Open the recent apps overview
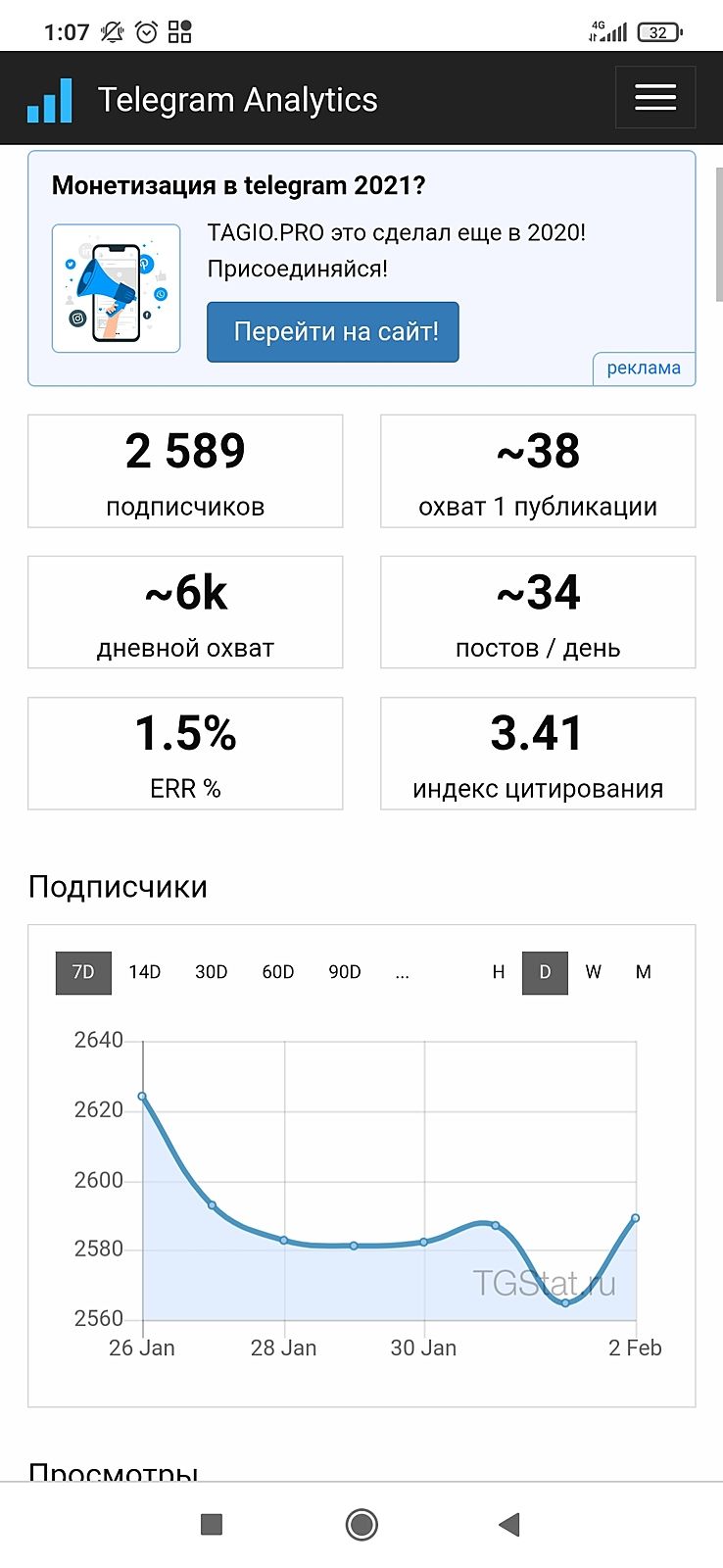 (x=212, y=1524)
